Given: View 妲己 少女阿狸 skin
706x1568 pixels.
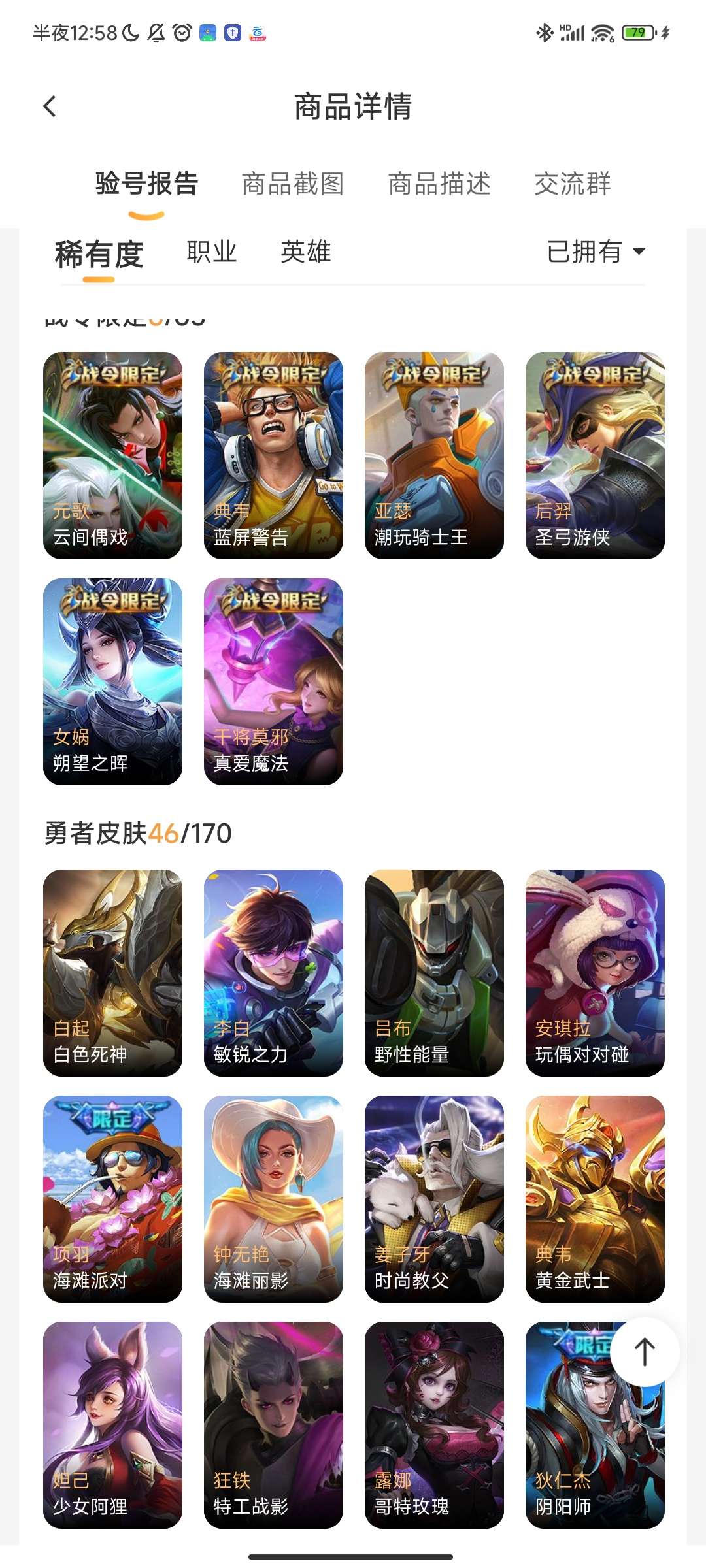Looking at the screenshot, I should pos(112,1424).
